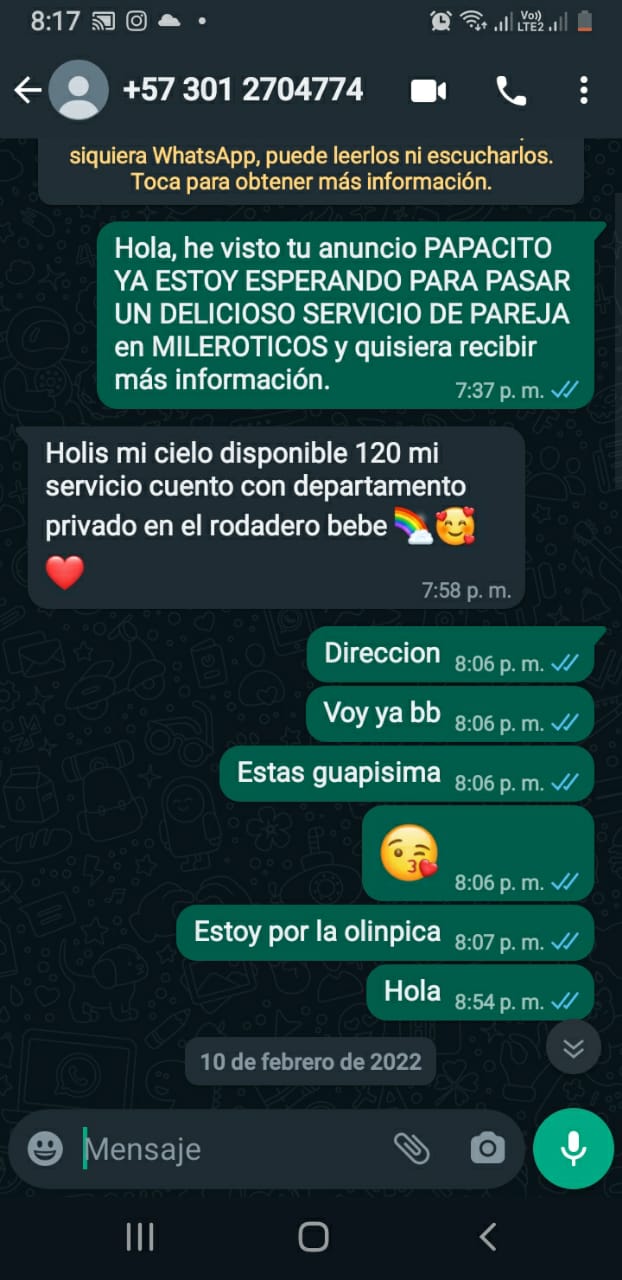Tap the encryption notice for more information

tap(311, 169)
